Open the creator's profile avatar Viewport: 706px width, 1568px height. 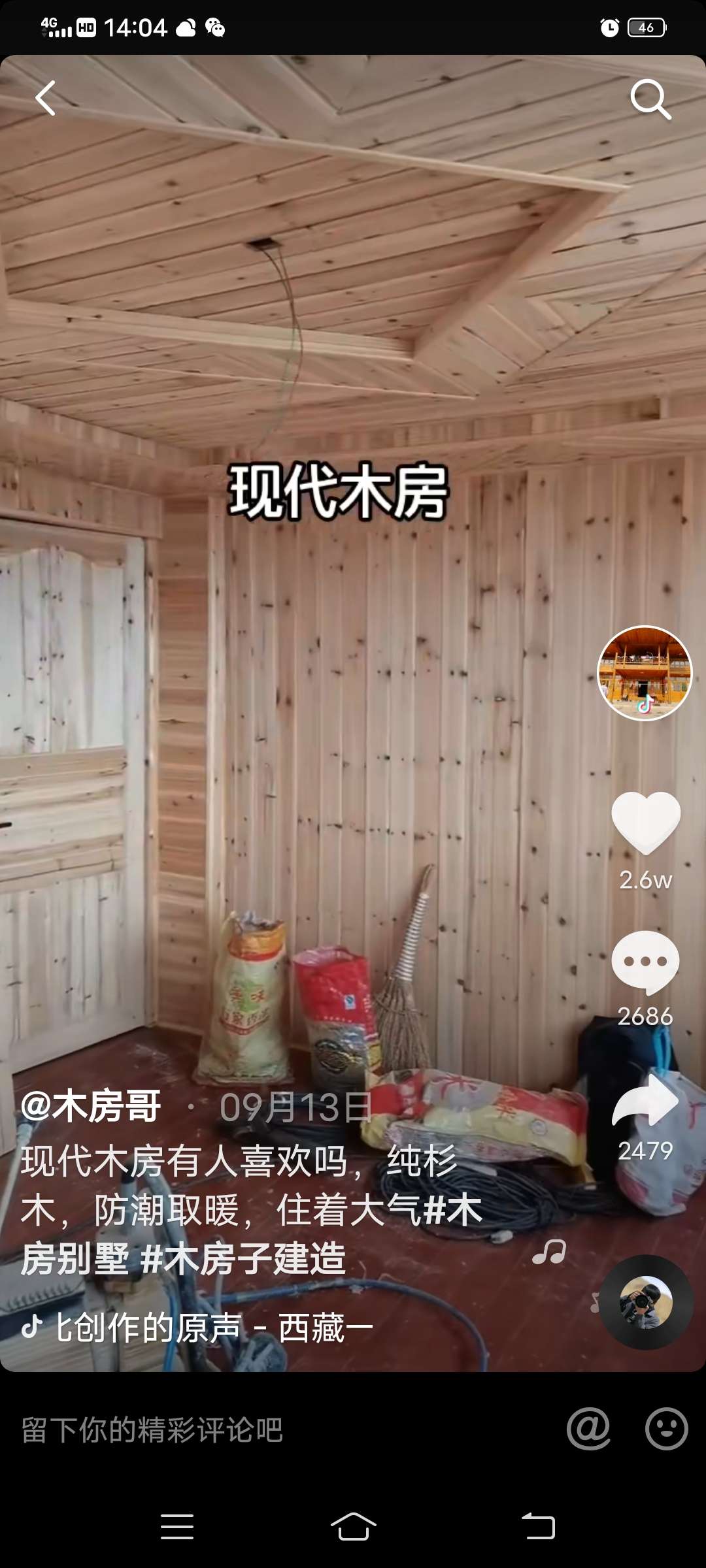pos(645,673)
